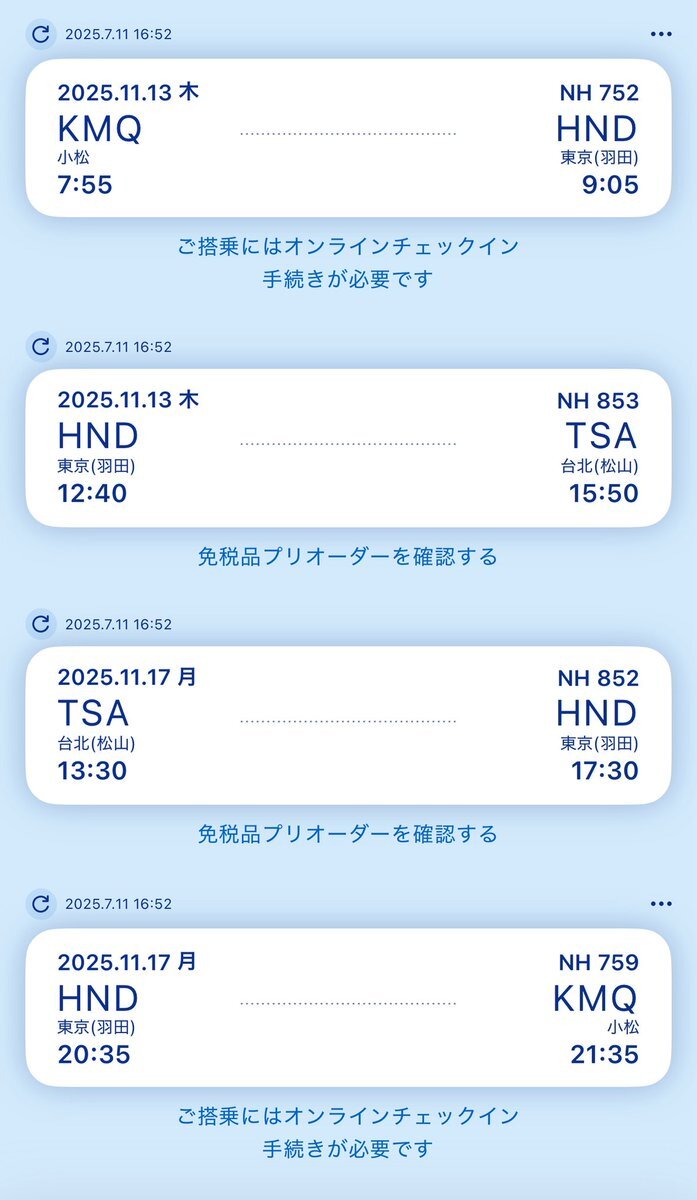This screenshot has height=1200, width=697.
Task: Refresh the NH 853 flight status
Action: 40,347
